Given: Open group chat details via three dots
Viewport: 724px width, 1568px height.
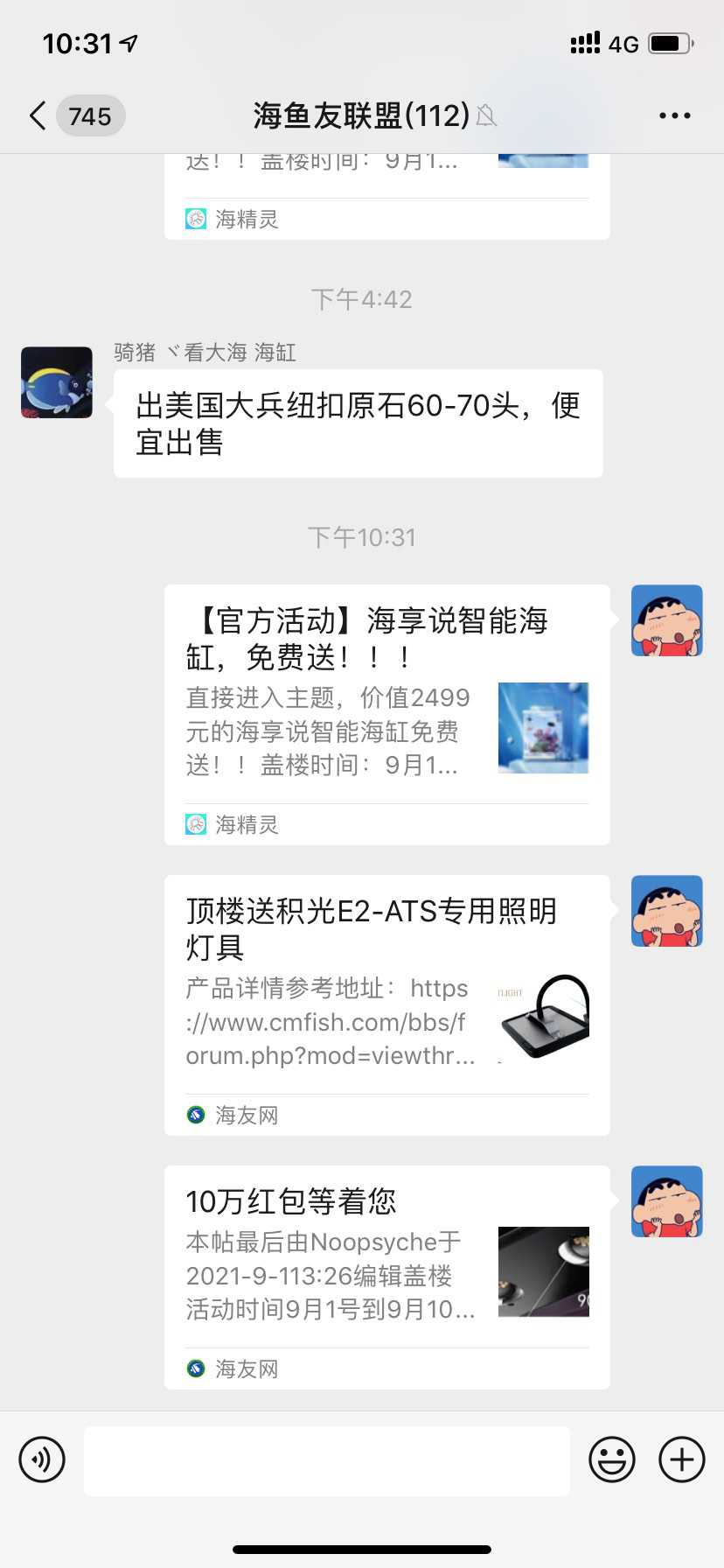Looking at the screenshot, I should 674,115.
